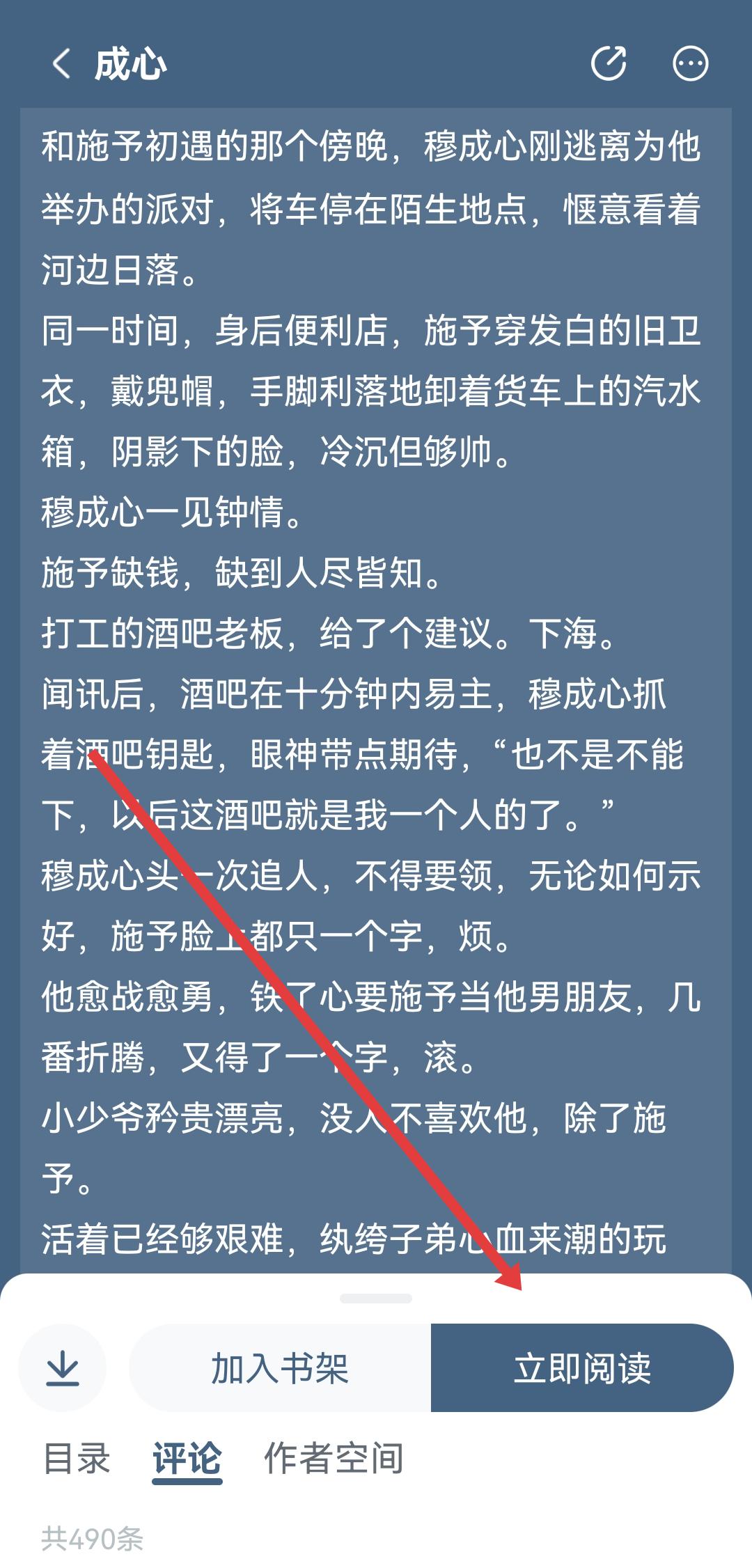Tap 加入书架 to add to bookshelf
Screen dimensions: 752x1568
point(280,1367)
